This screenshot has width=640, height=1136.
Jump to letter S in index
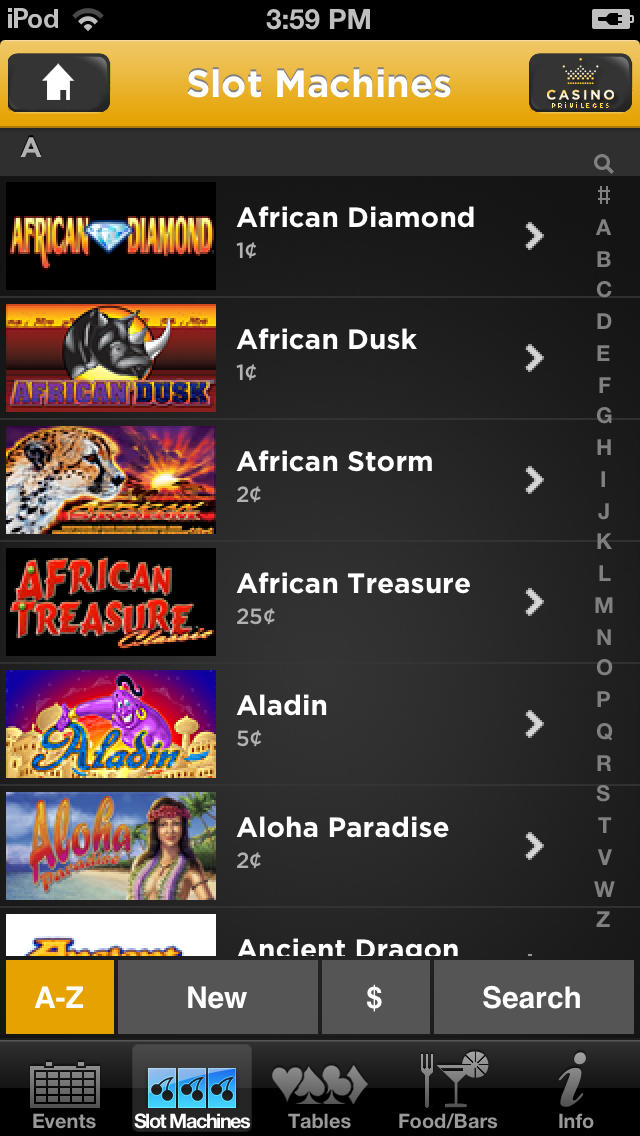coord(603,794)
